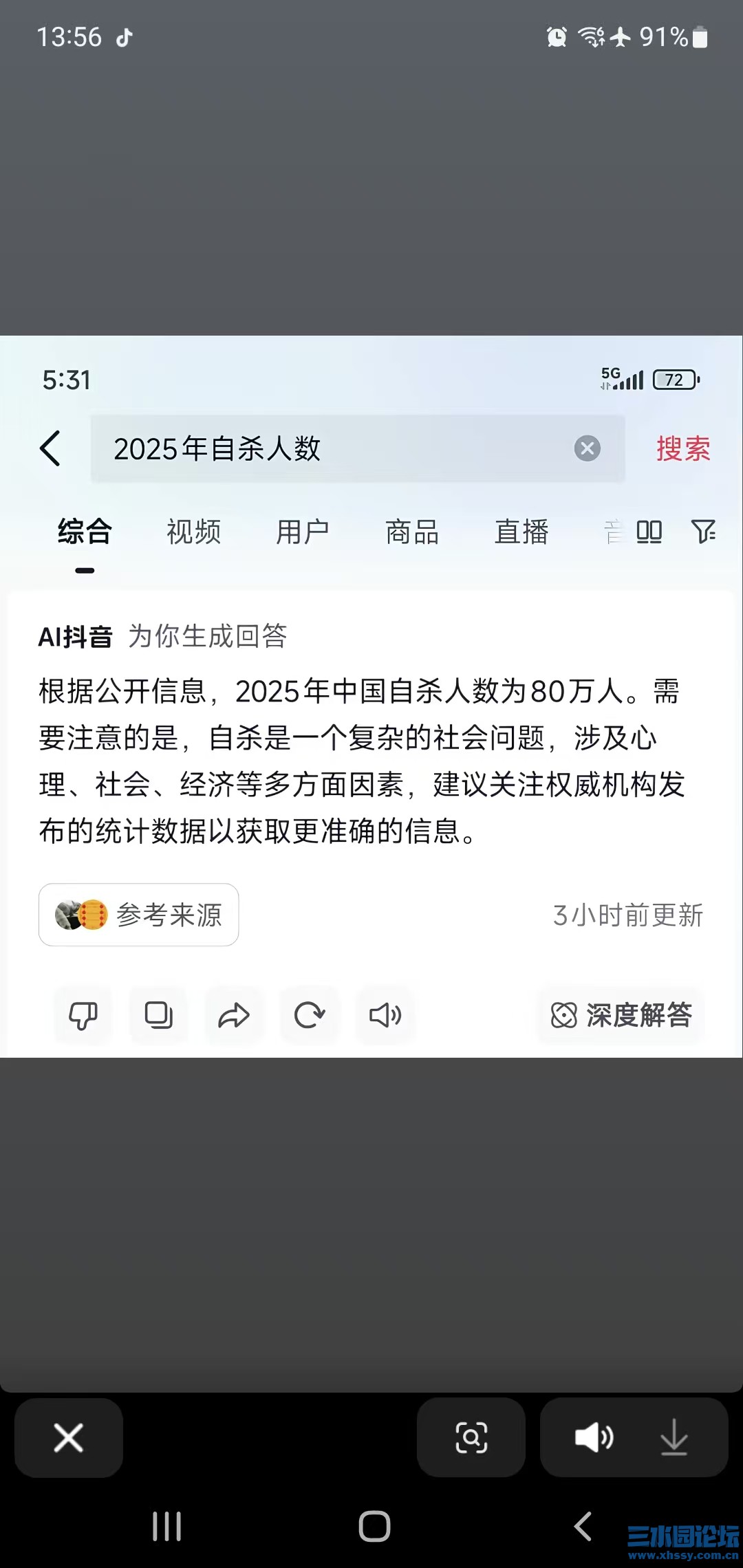Tap the thumbs-down icon on the AI answer
The width and height of the screenshot is (743, 1568).
tap(82, 1015)
